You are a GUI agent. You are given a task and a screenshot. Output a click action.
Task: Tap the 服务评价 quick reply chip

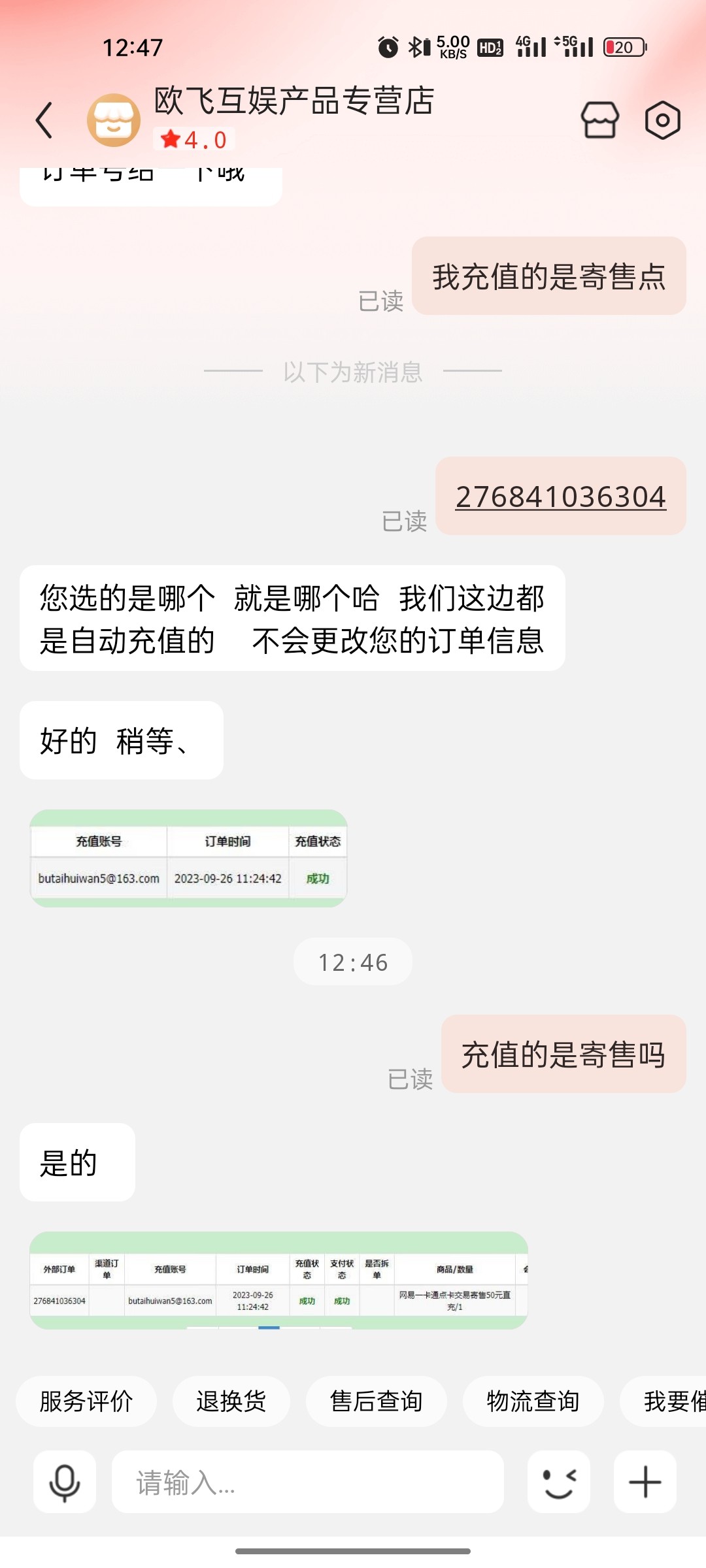pos(87,1401)
